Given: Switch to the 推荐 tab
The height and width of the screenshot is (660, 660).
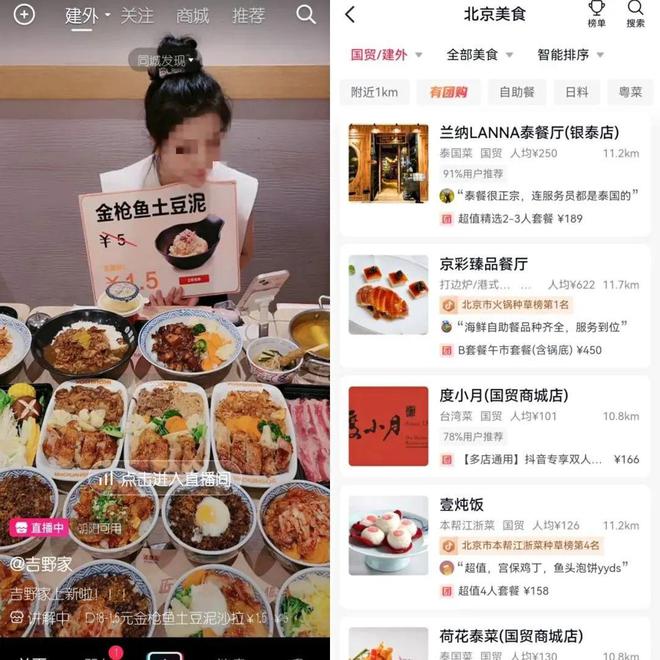Looking at the screenshot, I should (249, 16).
